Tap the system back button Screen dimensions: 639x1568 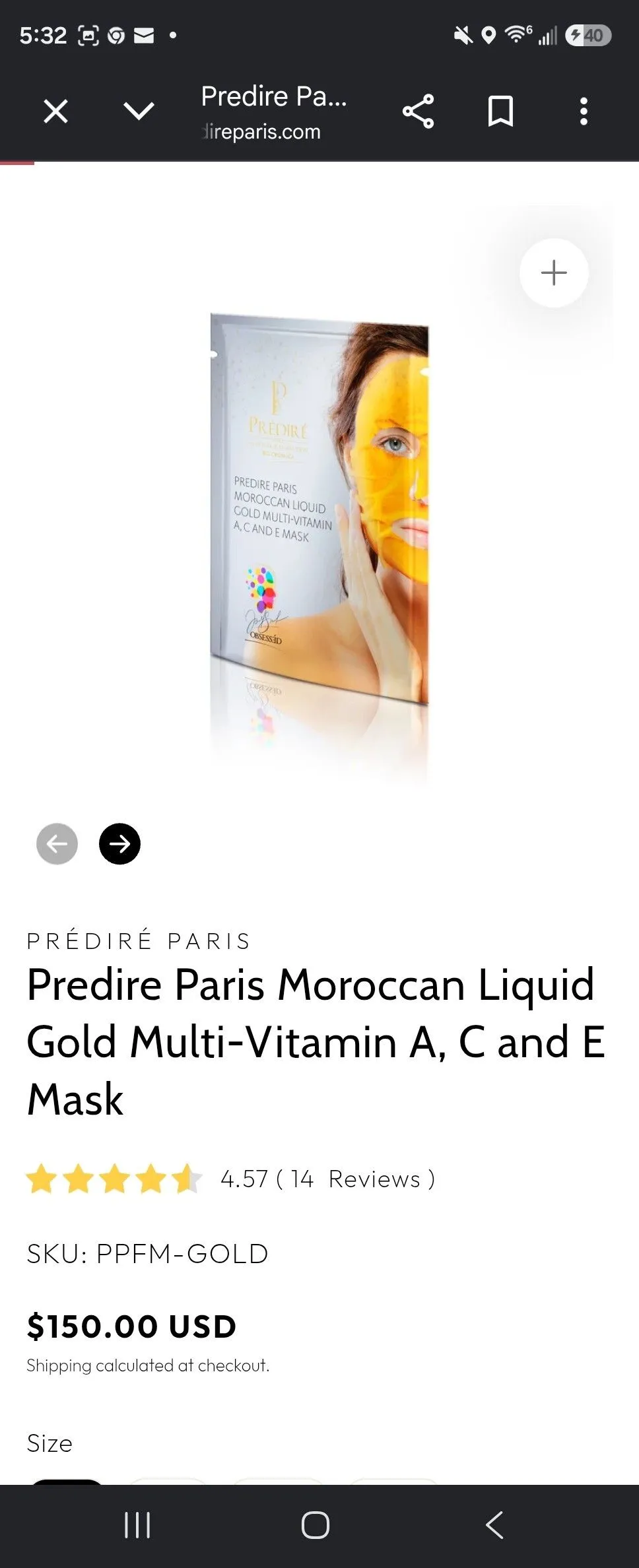point(494,1525)
